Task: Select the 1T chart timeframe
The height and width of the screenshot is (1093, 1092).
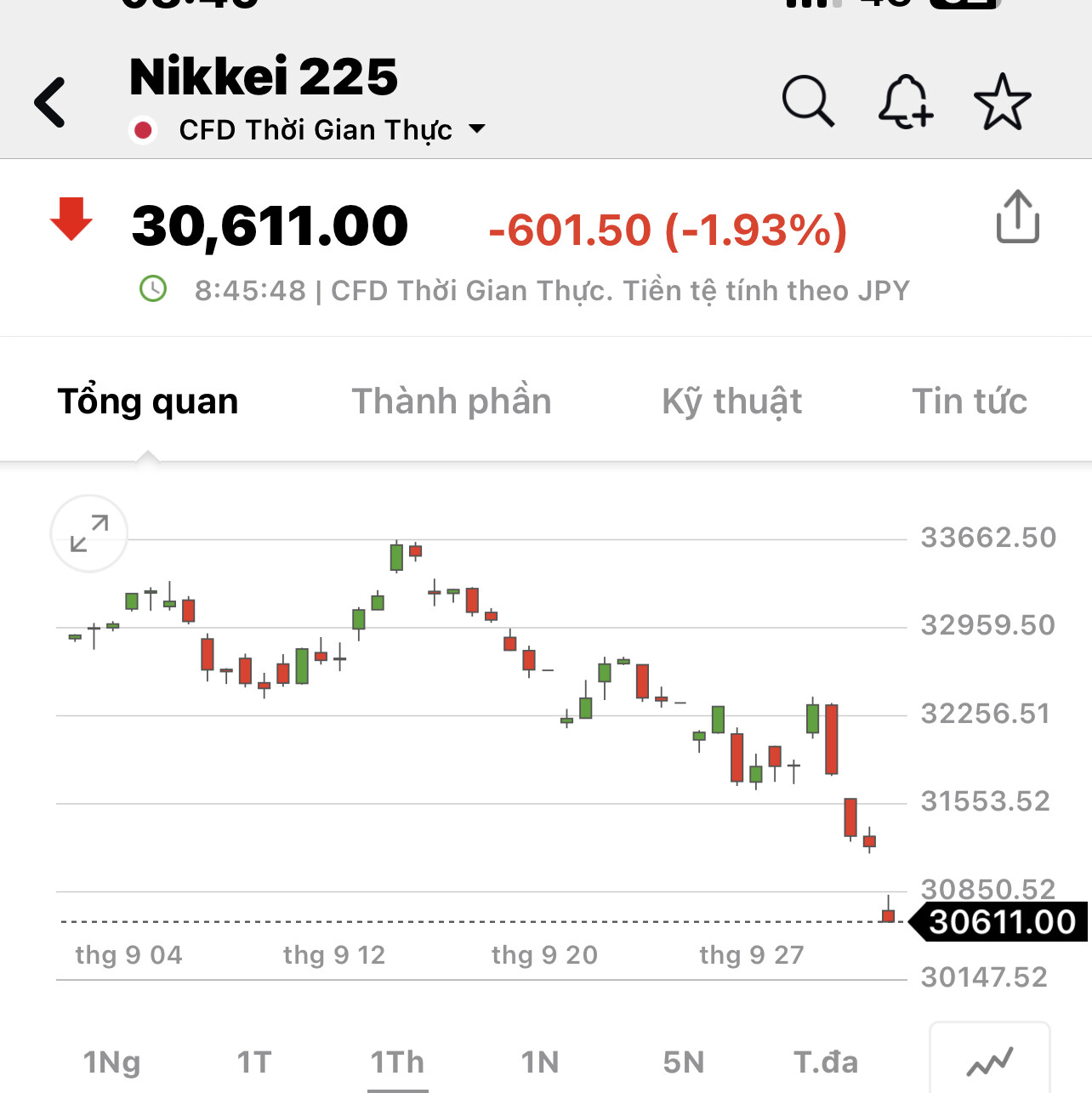Action: coord(253,1062)
